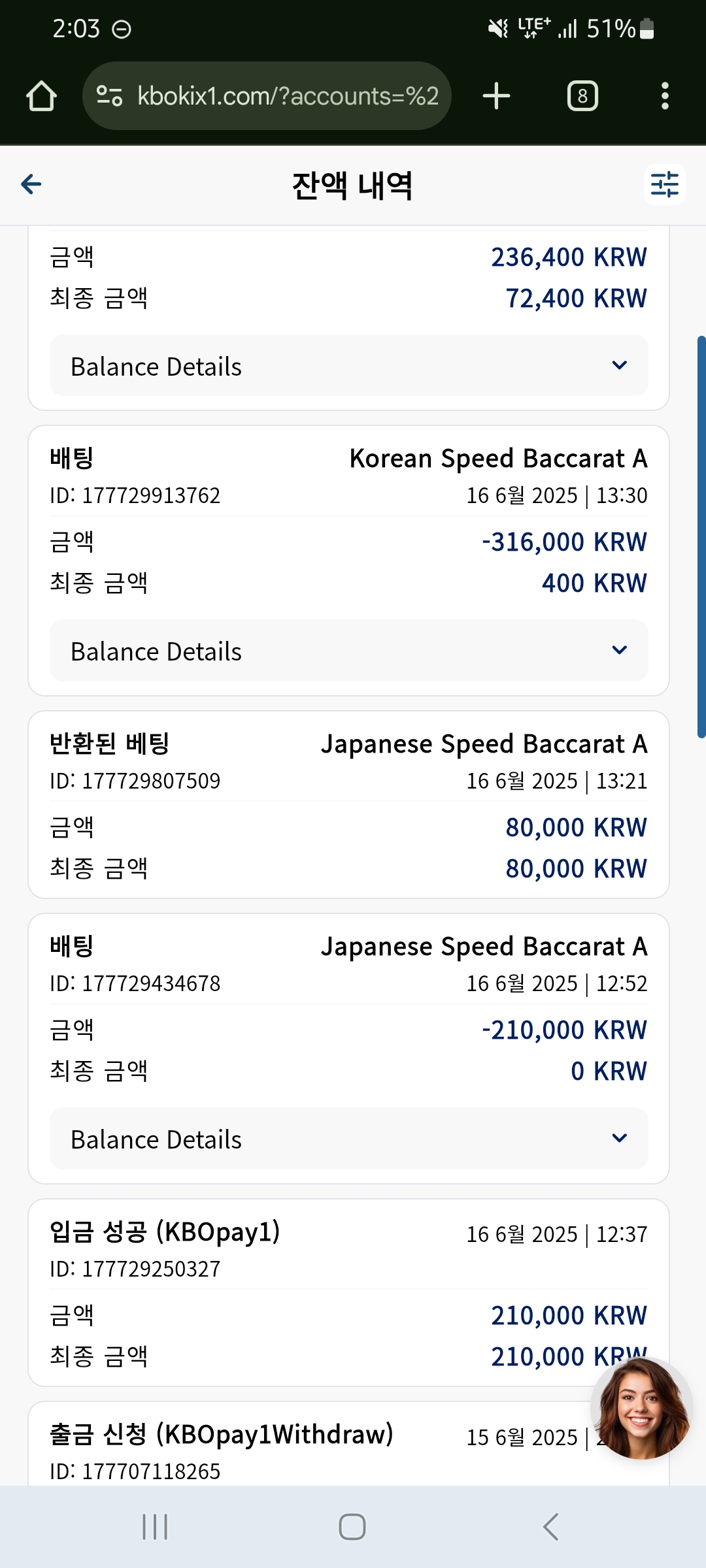Tap the system back button
Viewport: 706px width, 1568px height.
click(x=551, y=1527)
